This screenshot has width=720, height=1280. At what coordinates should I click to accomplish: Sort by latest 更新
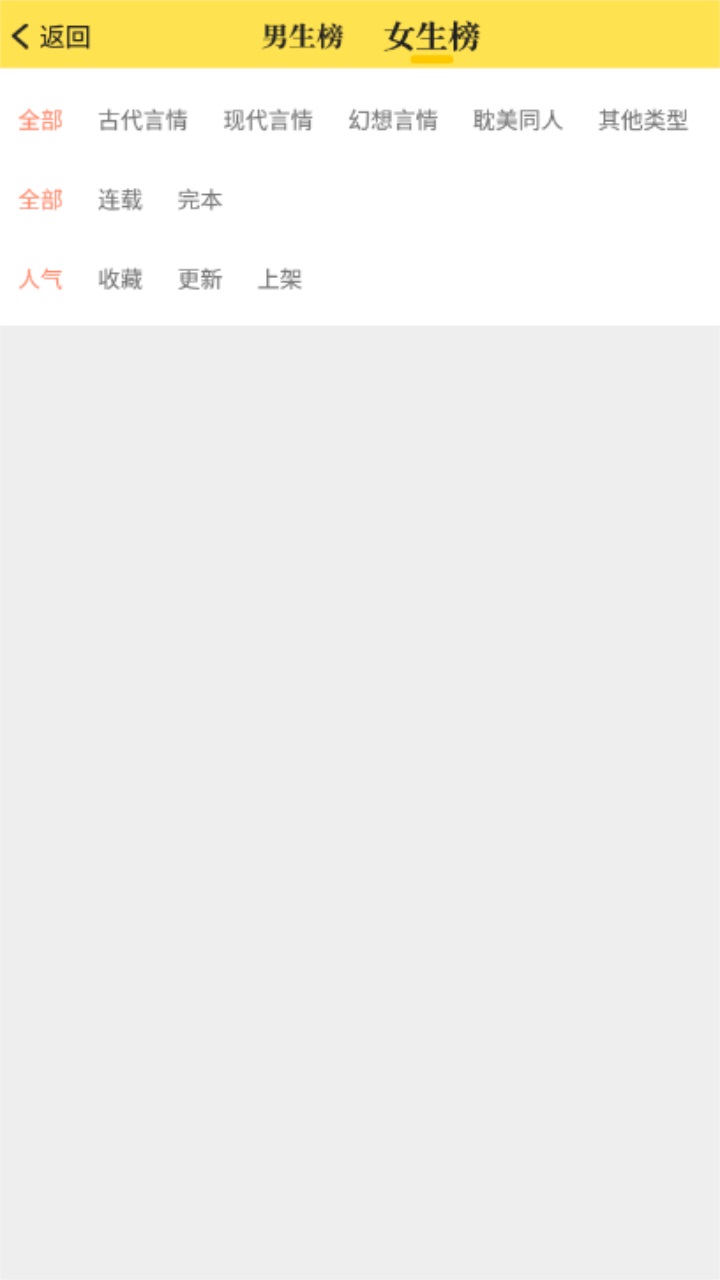tap(200, 279)
